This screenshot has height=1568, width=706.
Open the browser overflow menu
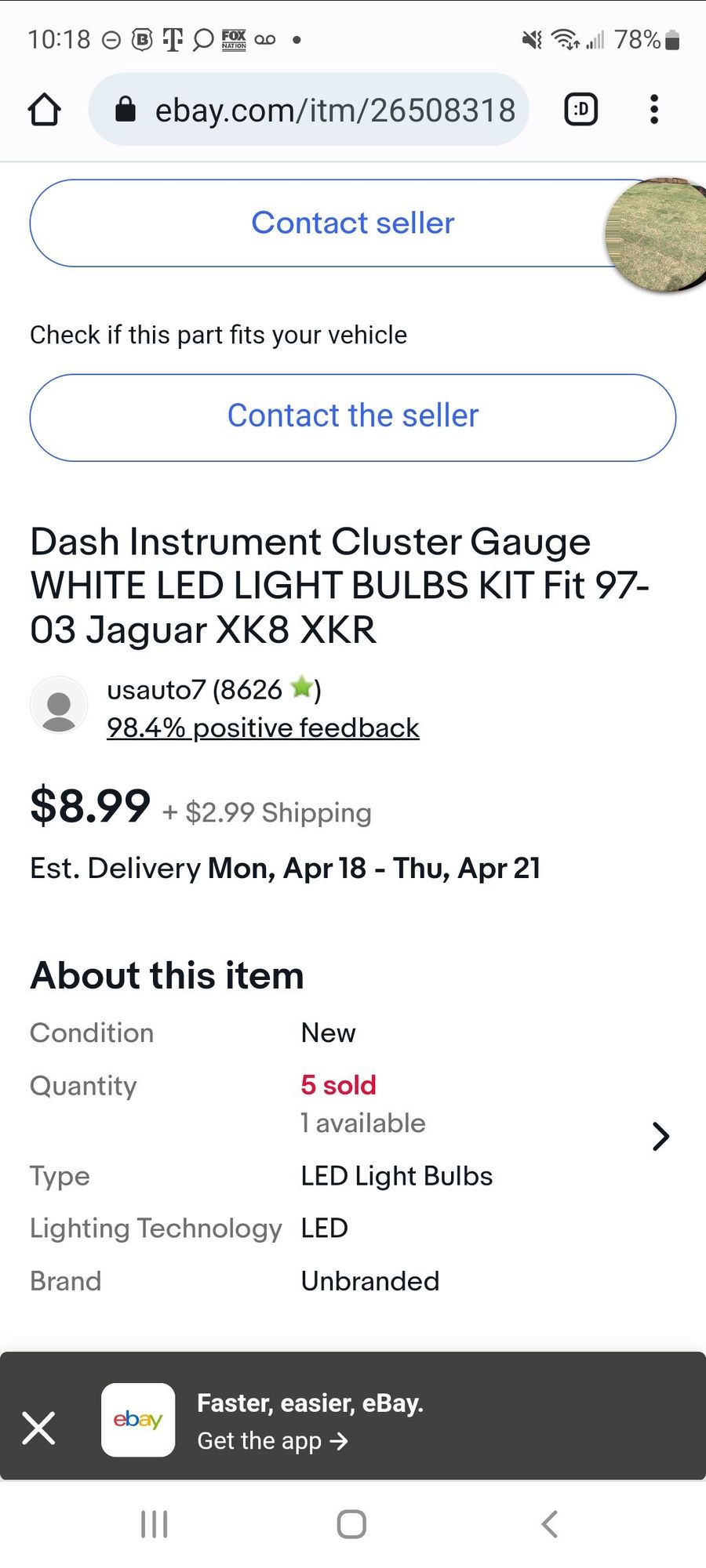click(x=653, y=110)
